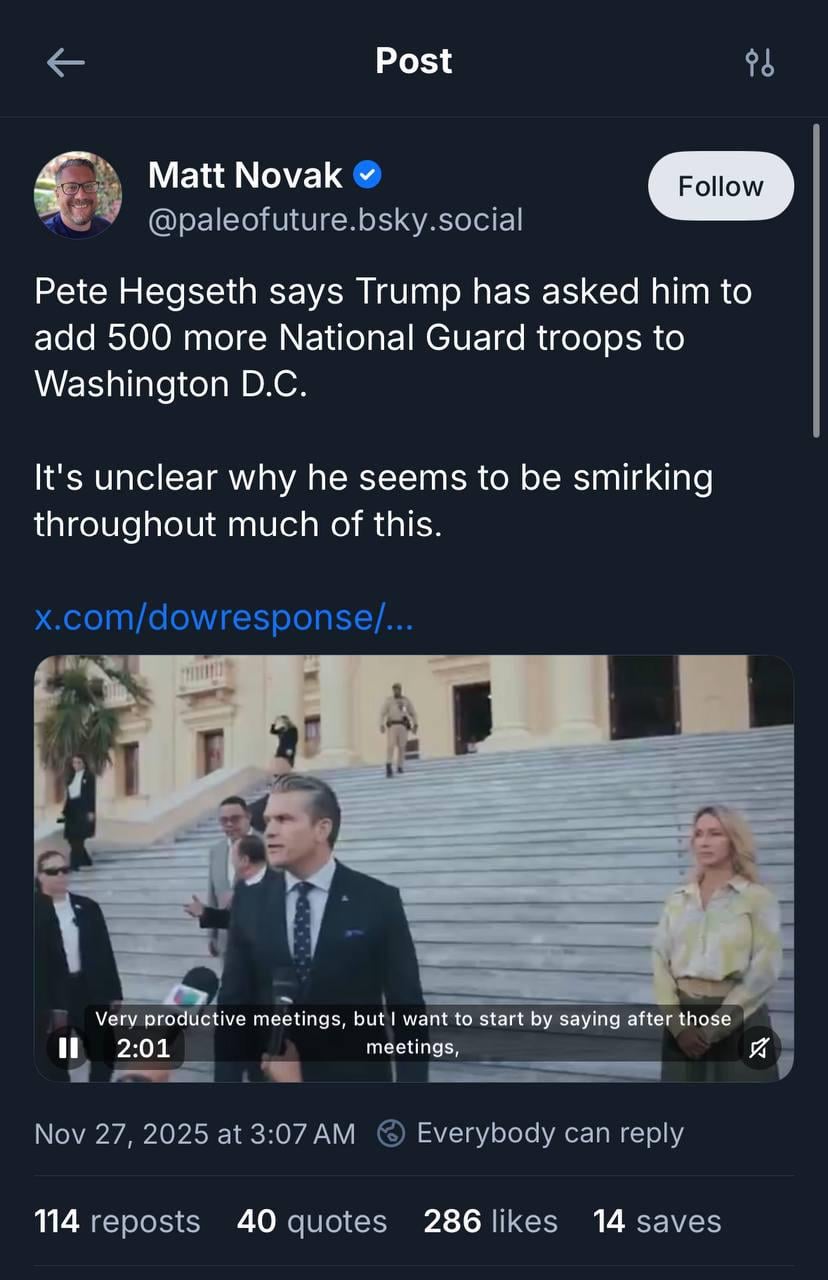Unmute the video sound
828x1280 pixels.
(759, 1047)
